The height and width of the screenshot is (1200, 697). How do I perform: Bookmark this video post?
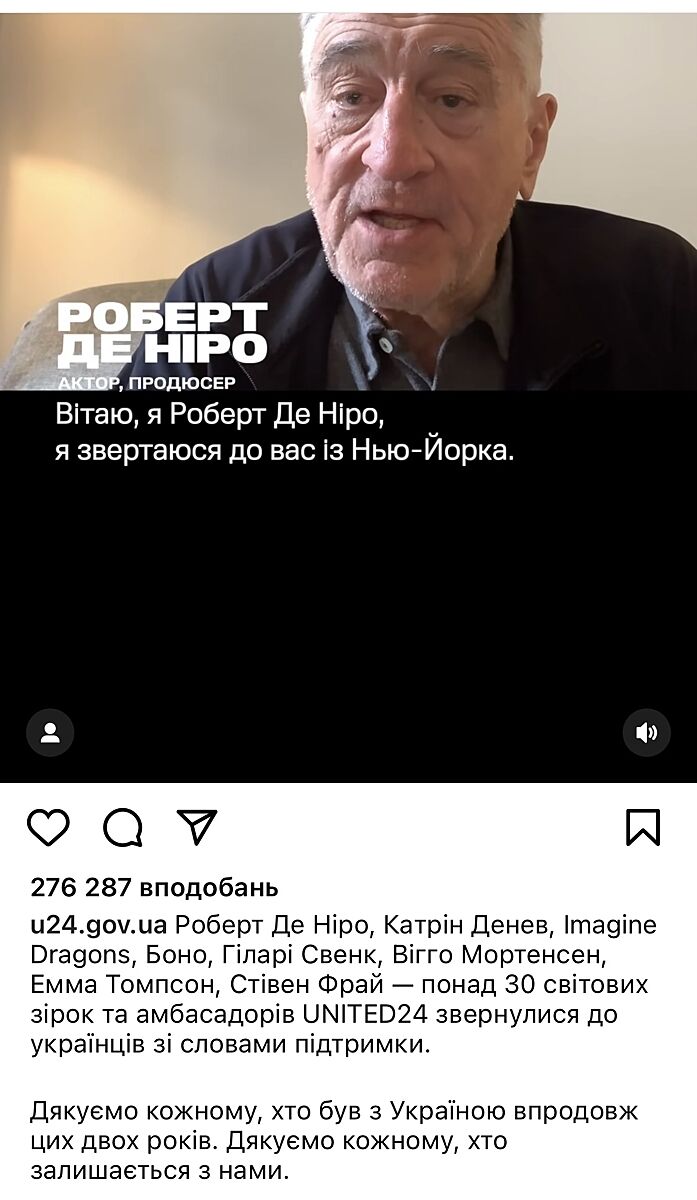click(x=643, y=828)
